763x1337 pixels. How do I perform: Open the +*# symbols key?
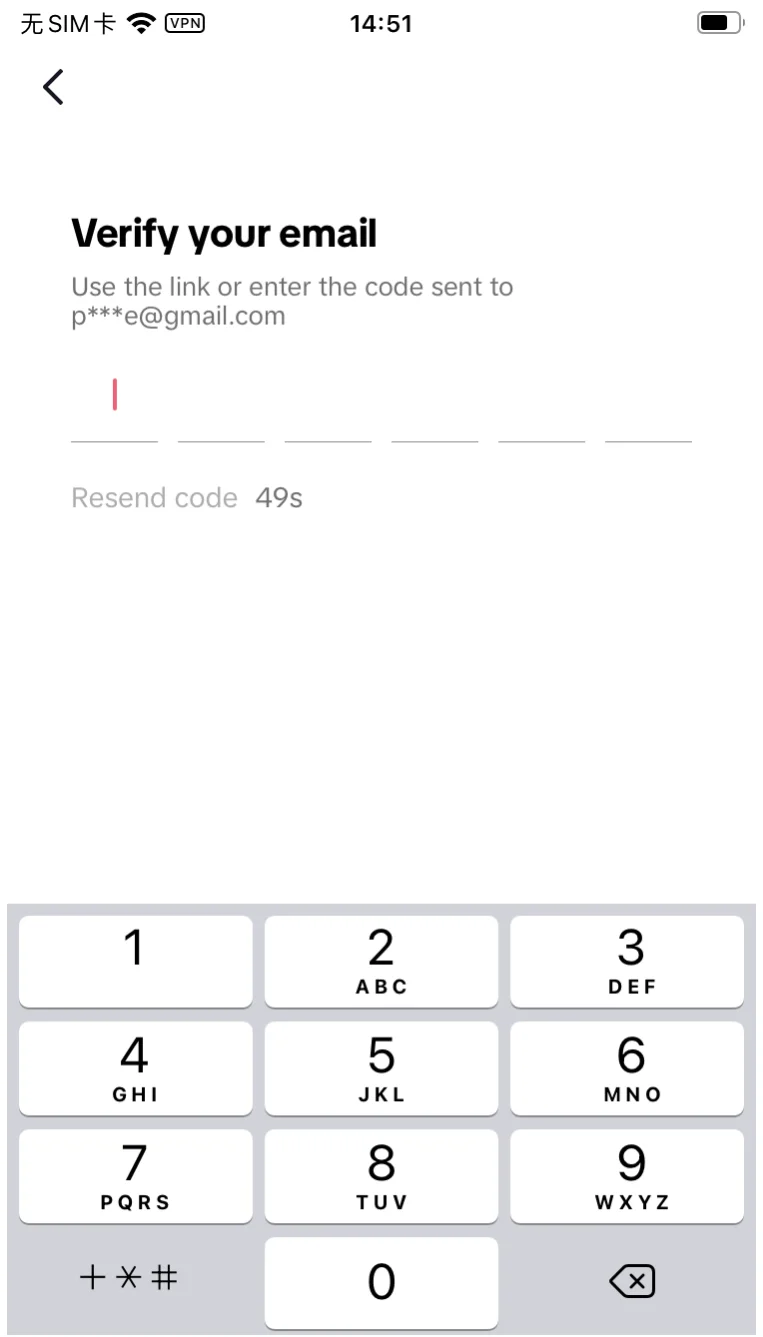click(135, 1279)
